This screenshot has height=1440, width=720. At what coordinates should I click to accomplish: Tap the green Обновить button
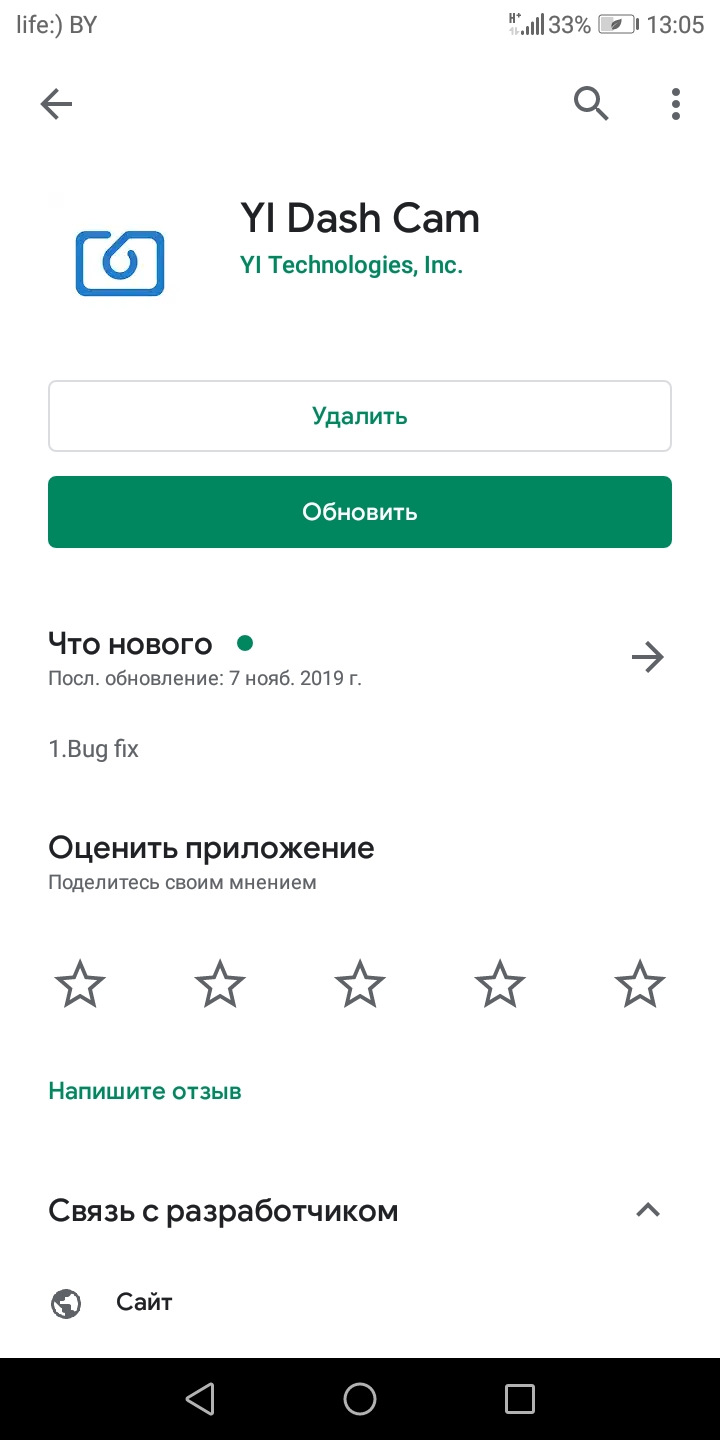tap(360, 512)
